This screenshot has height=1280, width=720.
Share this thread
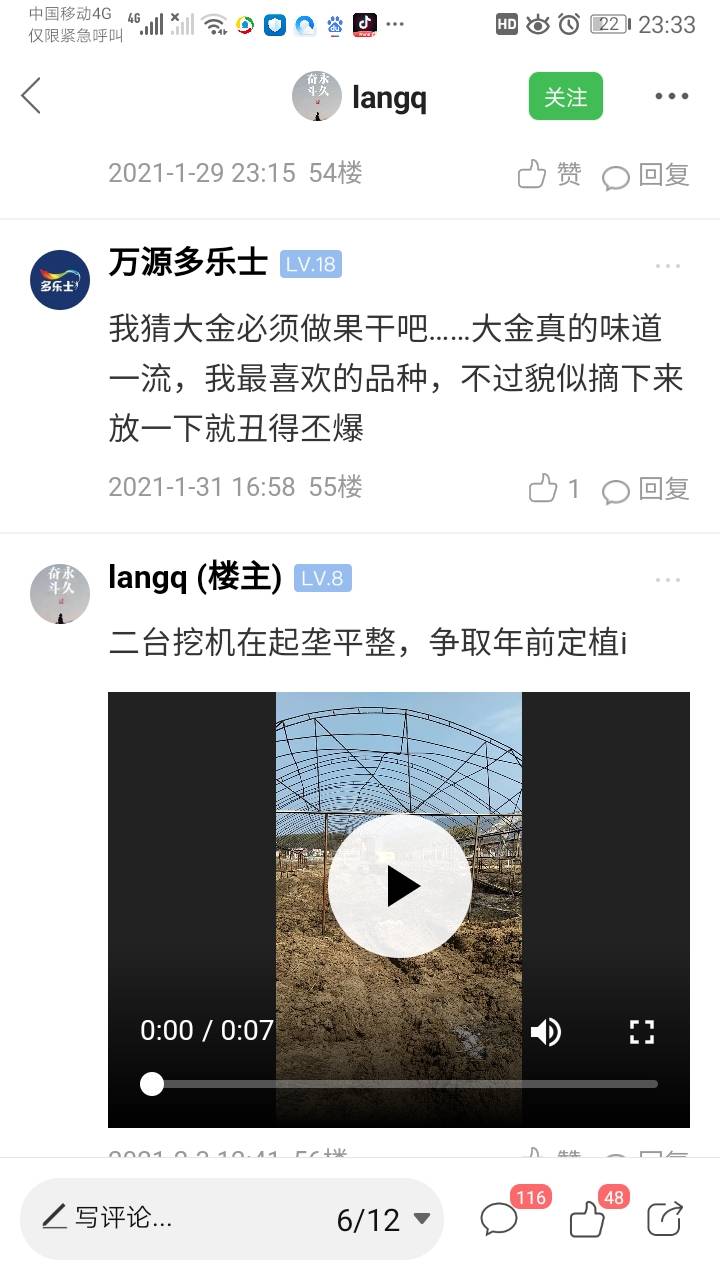(x=665, y=1218)
